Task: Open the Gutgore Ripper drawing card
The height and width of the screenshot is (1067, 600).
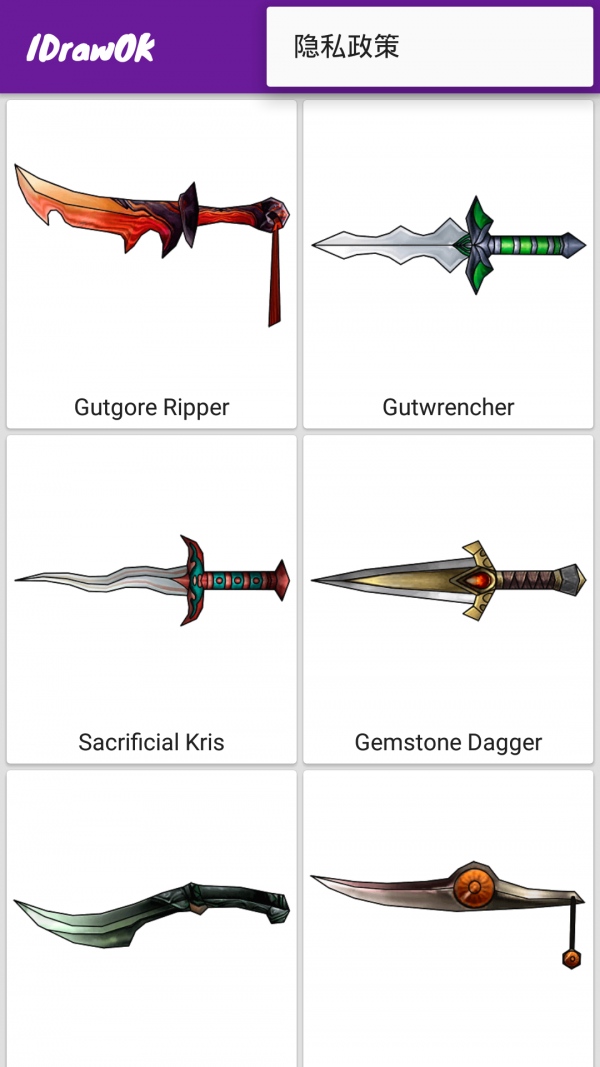Action: (152, 264)
